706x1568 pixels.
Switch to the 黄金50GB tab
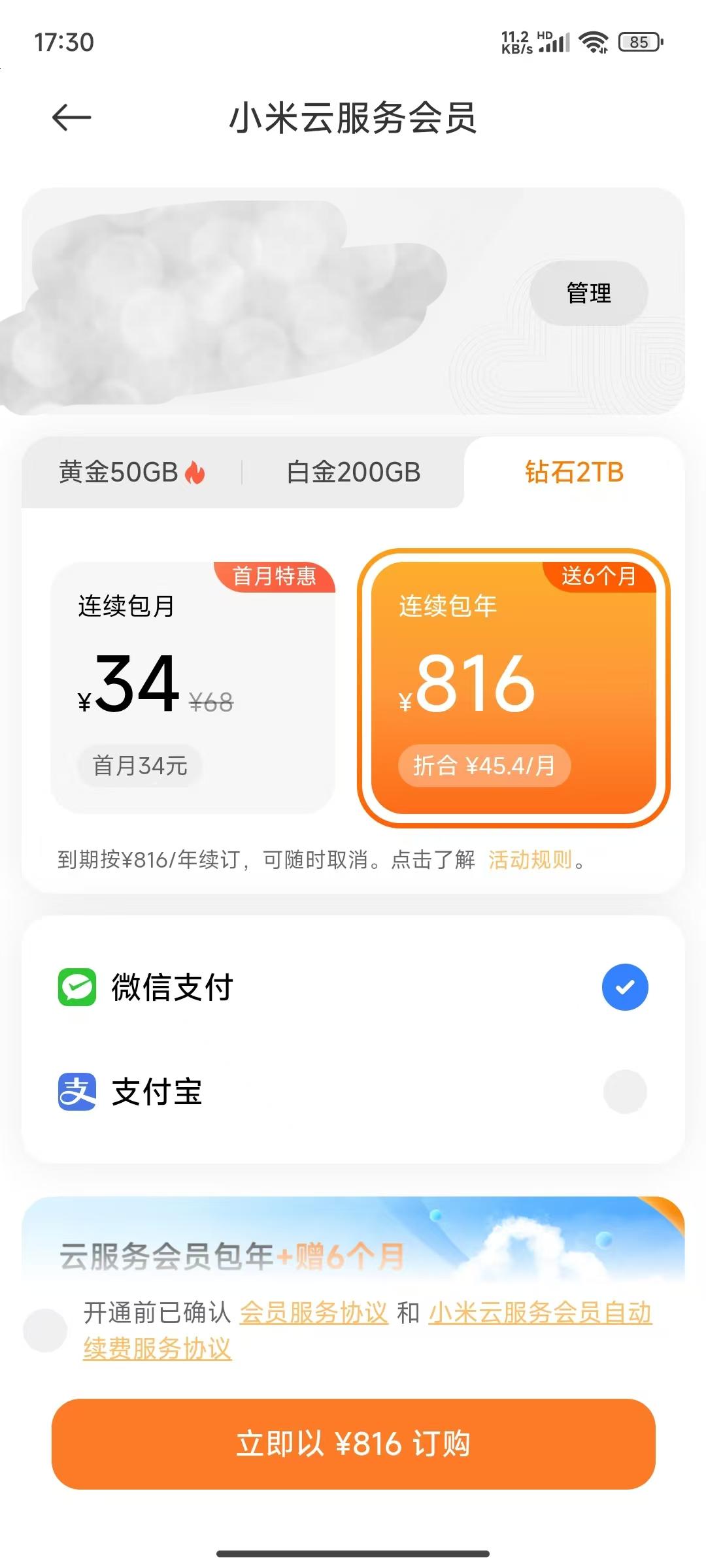pyautogui.click(x=131, y=472)
